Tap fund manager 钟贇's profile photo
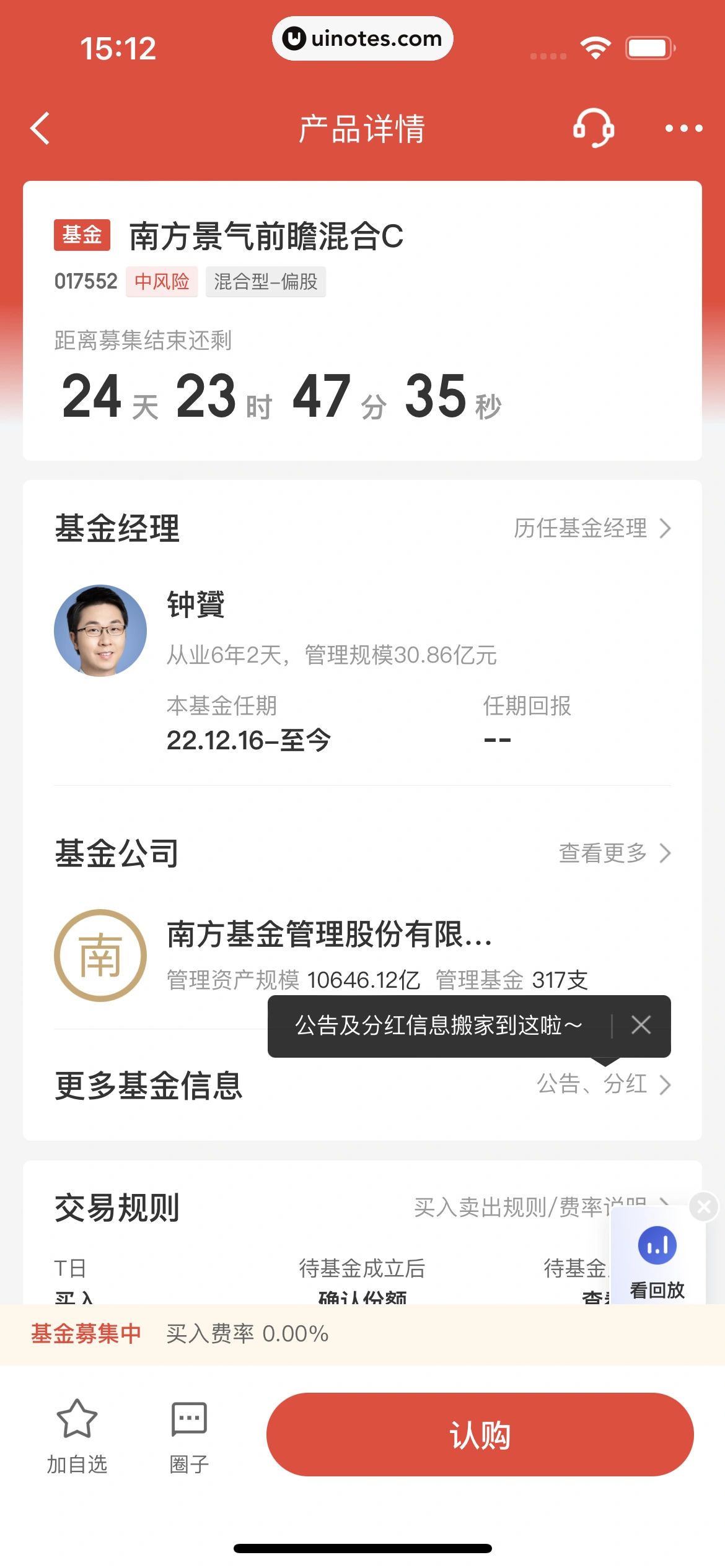This screenshot has height=1568, width=725. coord(100,630)
